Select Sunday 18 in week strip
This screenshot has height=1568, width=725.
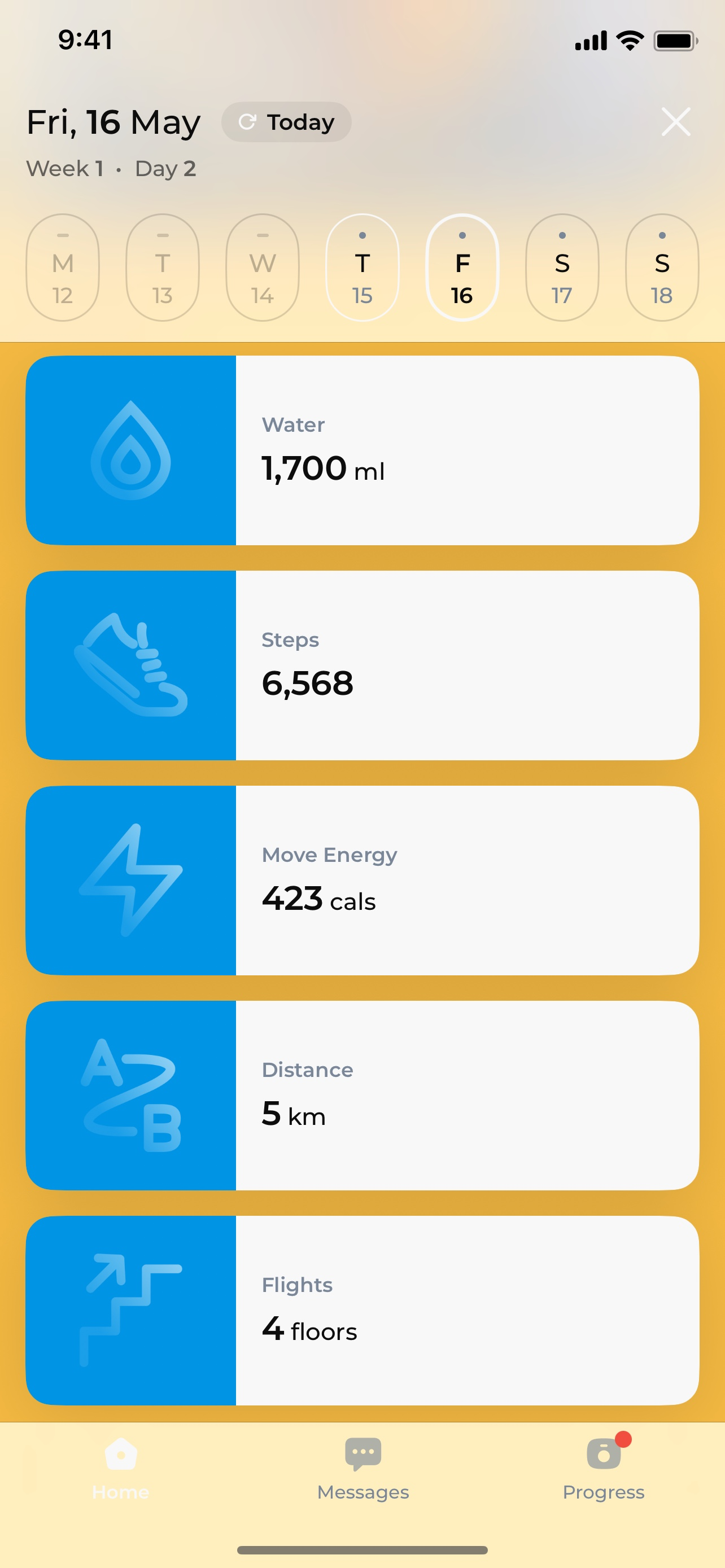point(662,267)
